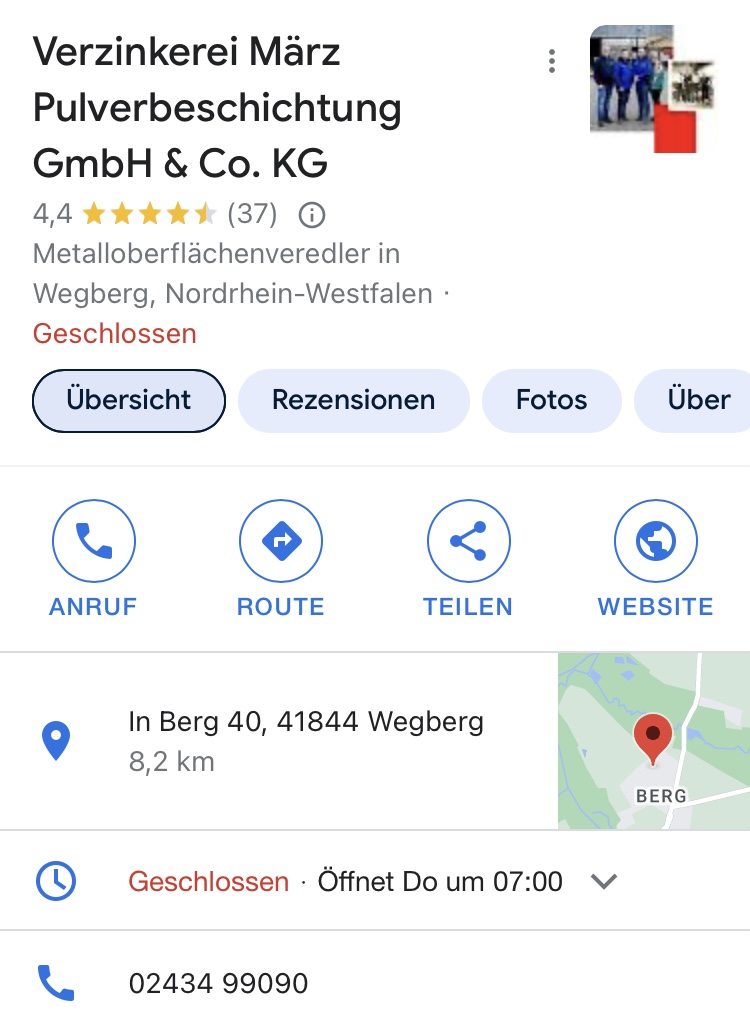
Task: Open the business photo thumbnail
Action: (645, 88)
